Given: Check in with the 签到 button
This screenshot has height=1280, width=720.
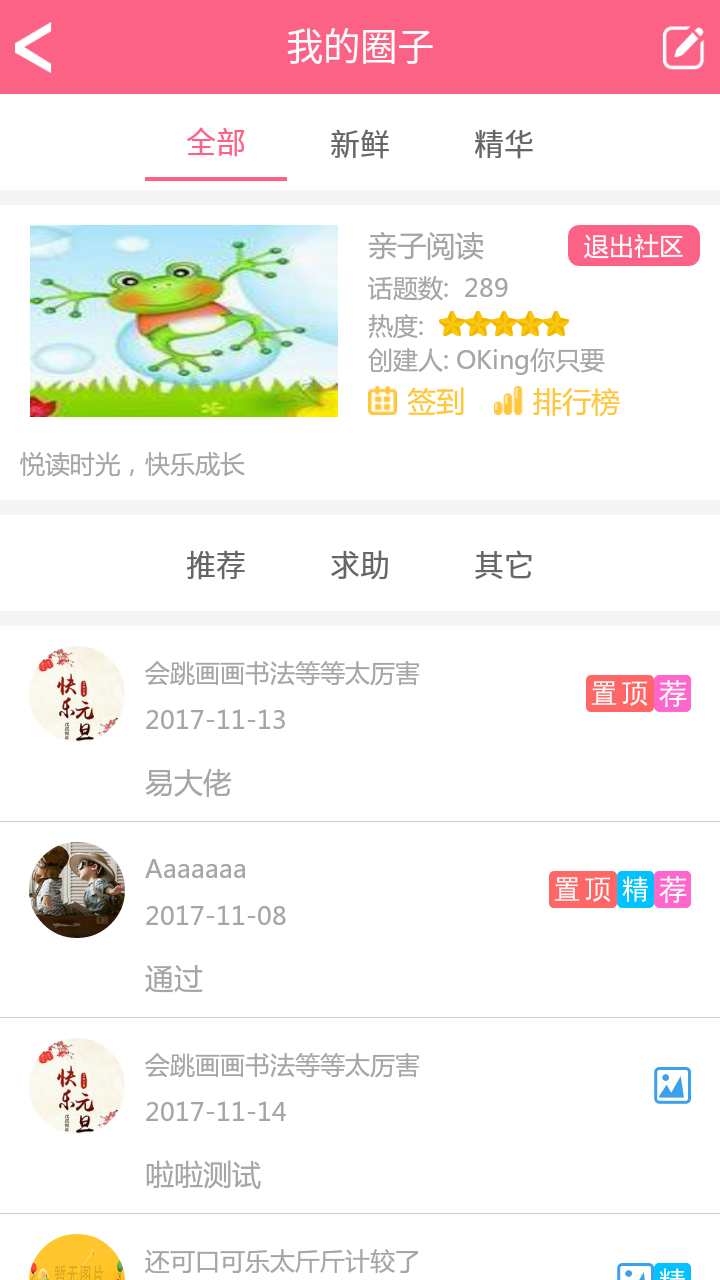Looking at the screenshot, I should 417,402.
